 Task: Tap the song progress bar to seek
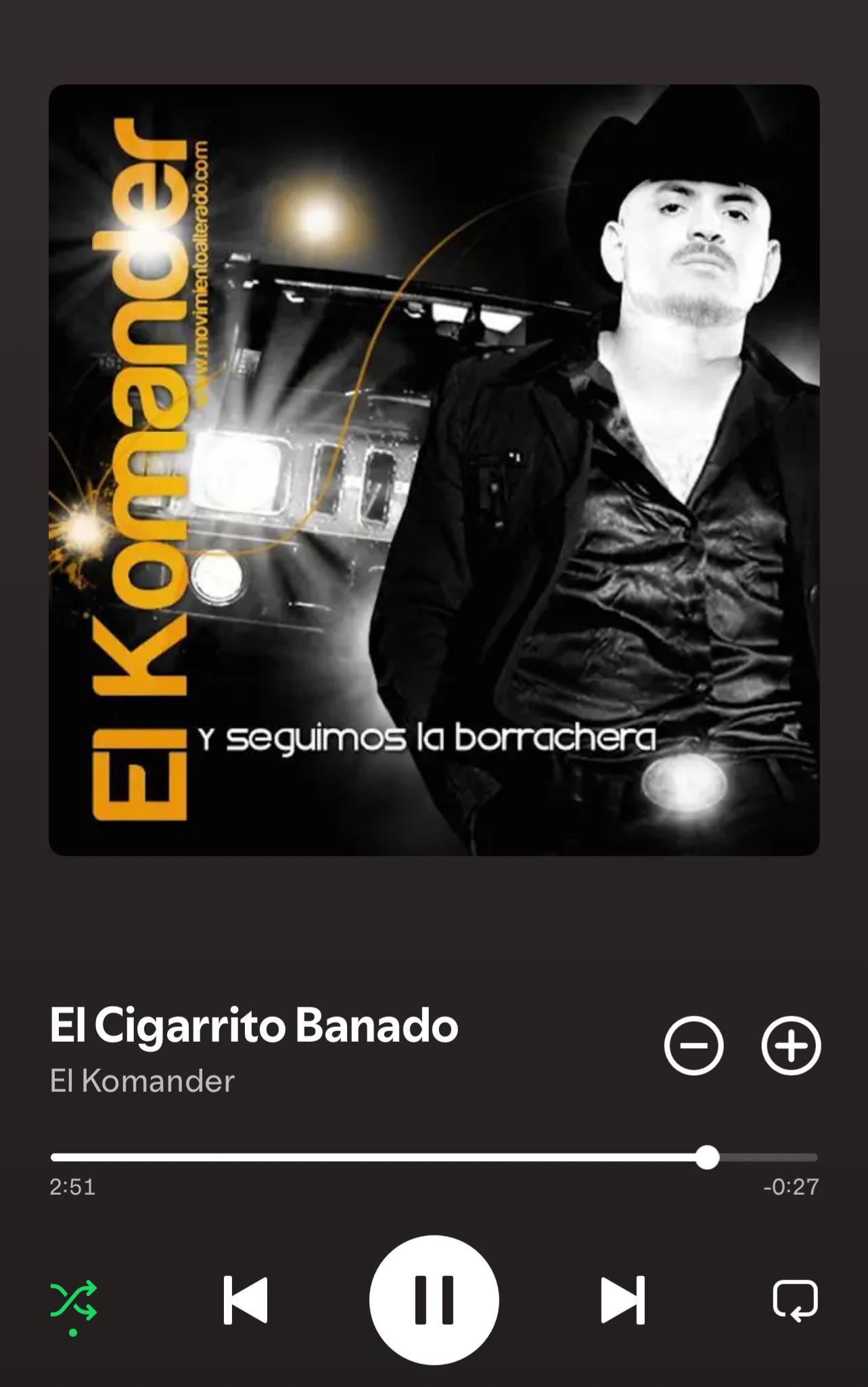point(433,1158)
